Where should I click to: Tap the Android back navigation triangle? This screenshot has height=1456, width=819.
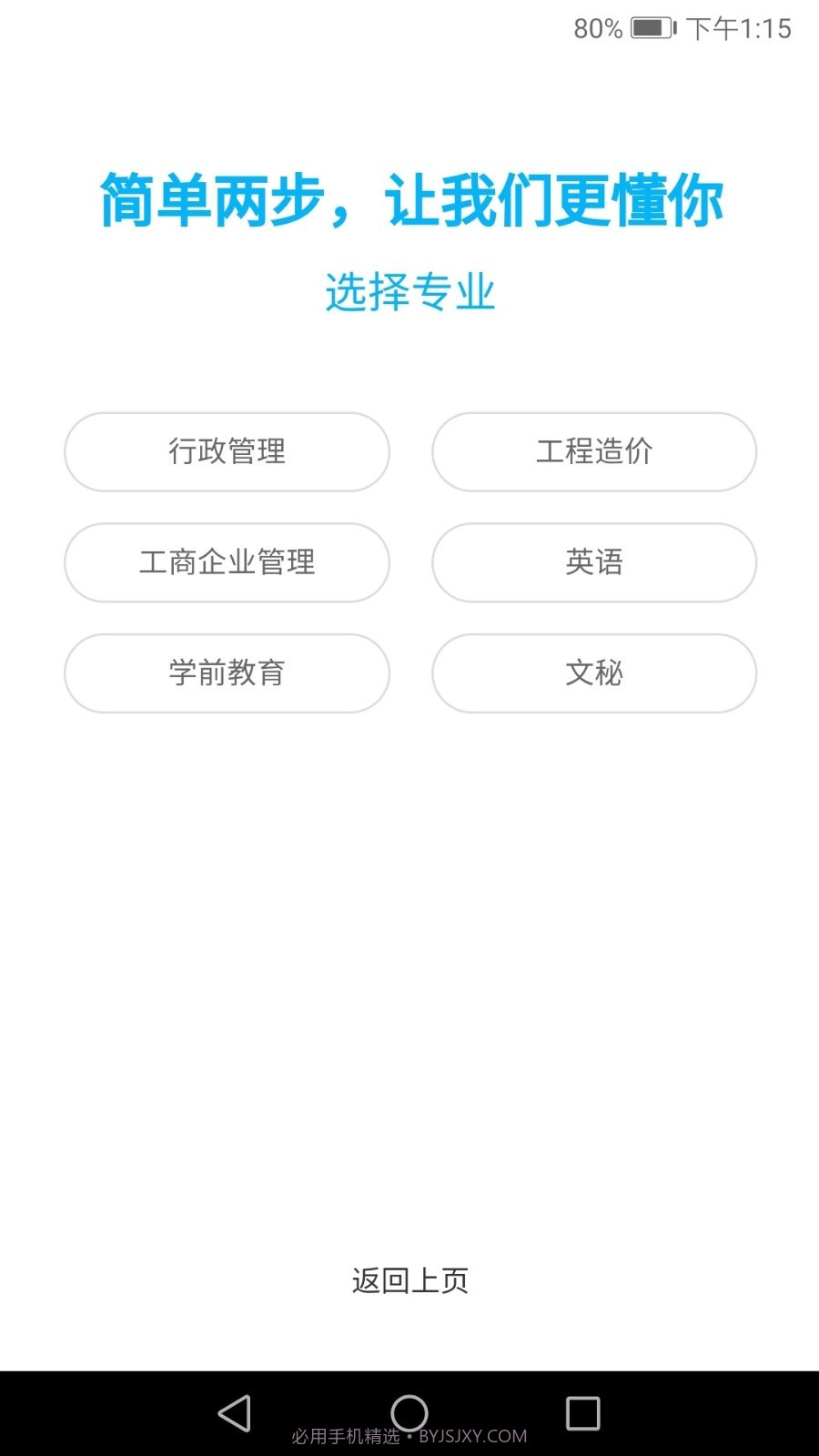[235, 1414]
